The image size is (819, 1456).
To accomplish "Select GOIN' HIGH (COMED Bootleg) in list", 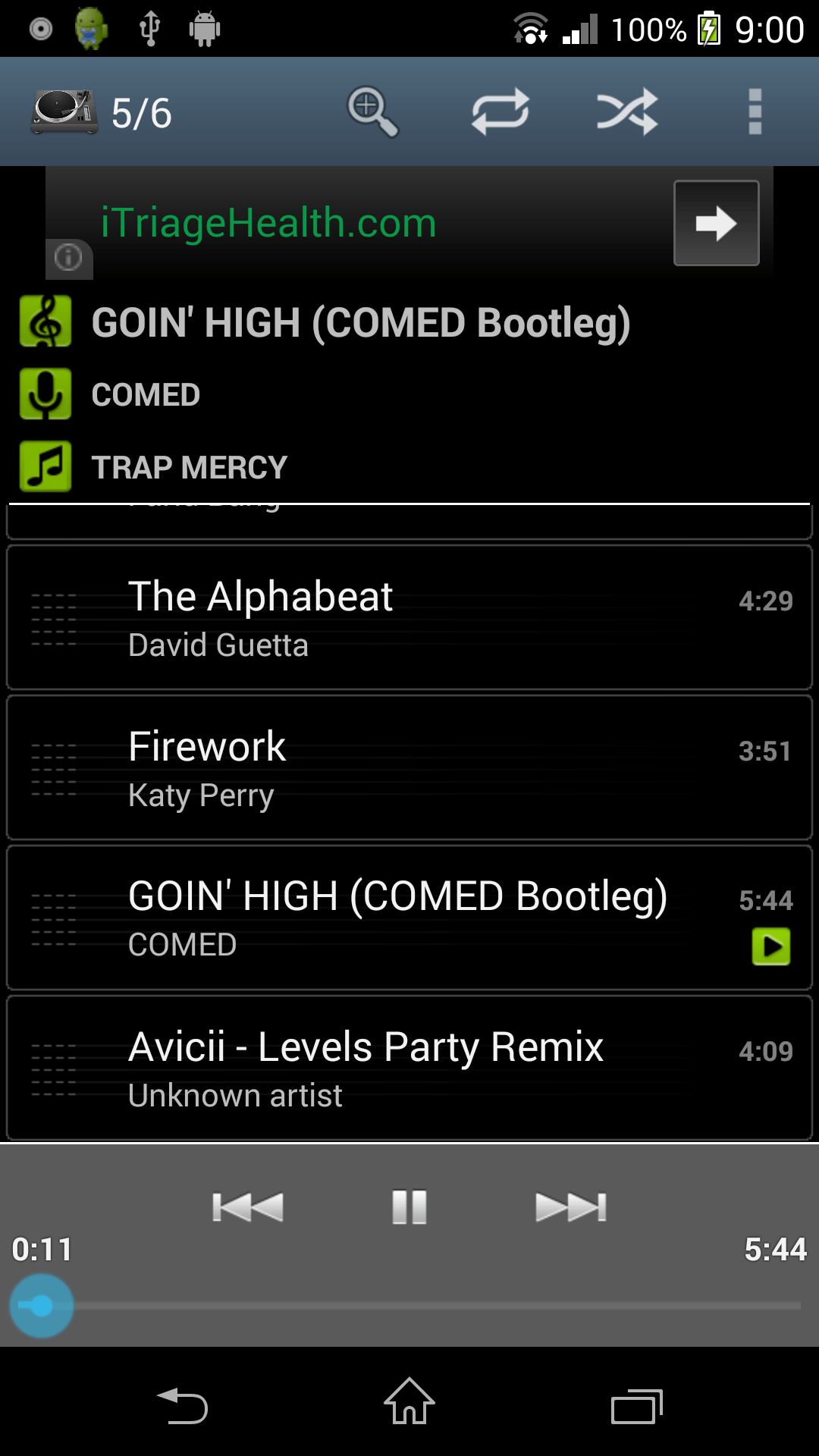I will click(x=409, y=918).
